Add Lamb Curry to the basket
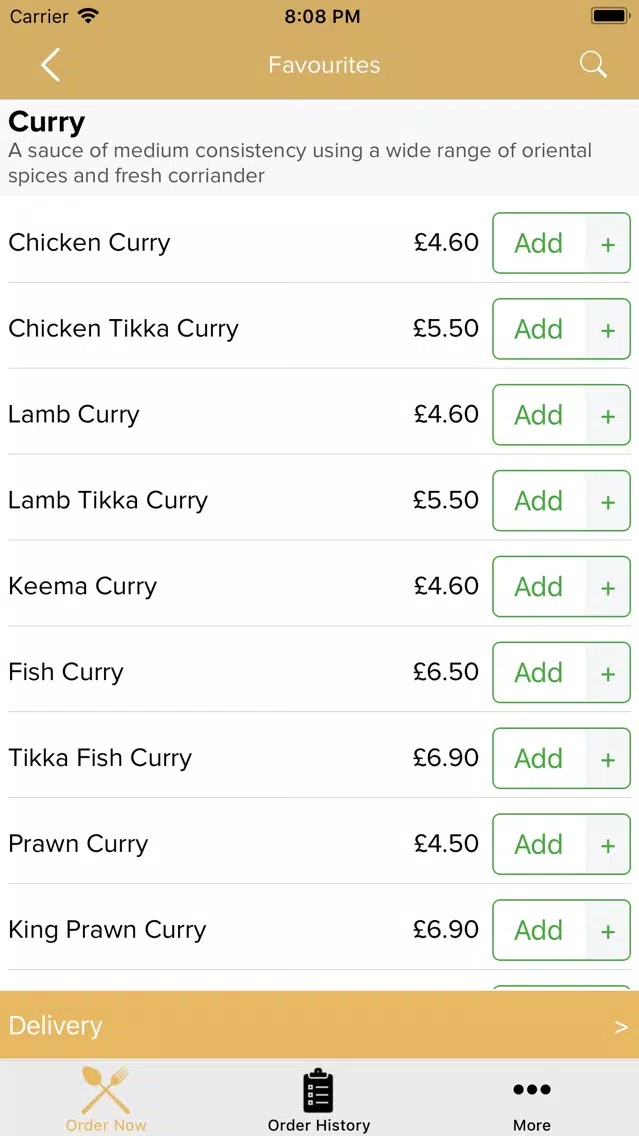Screen dimensions: 639x1136 click(561, 414)
